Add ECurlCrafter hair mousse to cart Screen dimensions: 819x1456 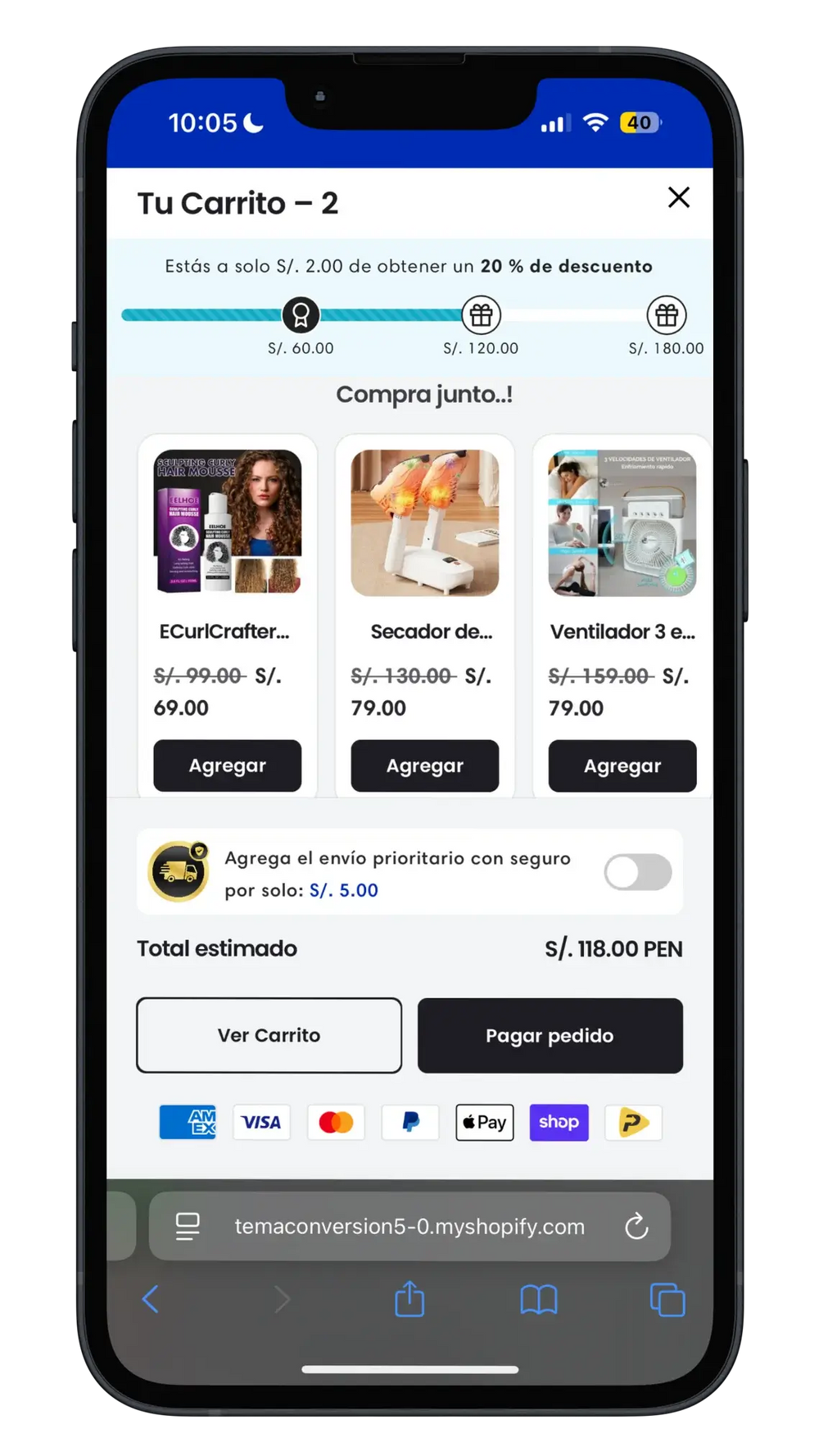click(x=227, y=766)
